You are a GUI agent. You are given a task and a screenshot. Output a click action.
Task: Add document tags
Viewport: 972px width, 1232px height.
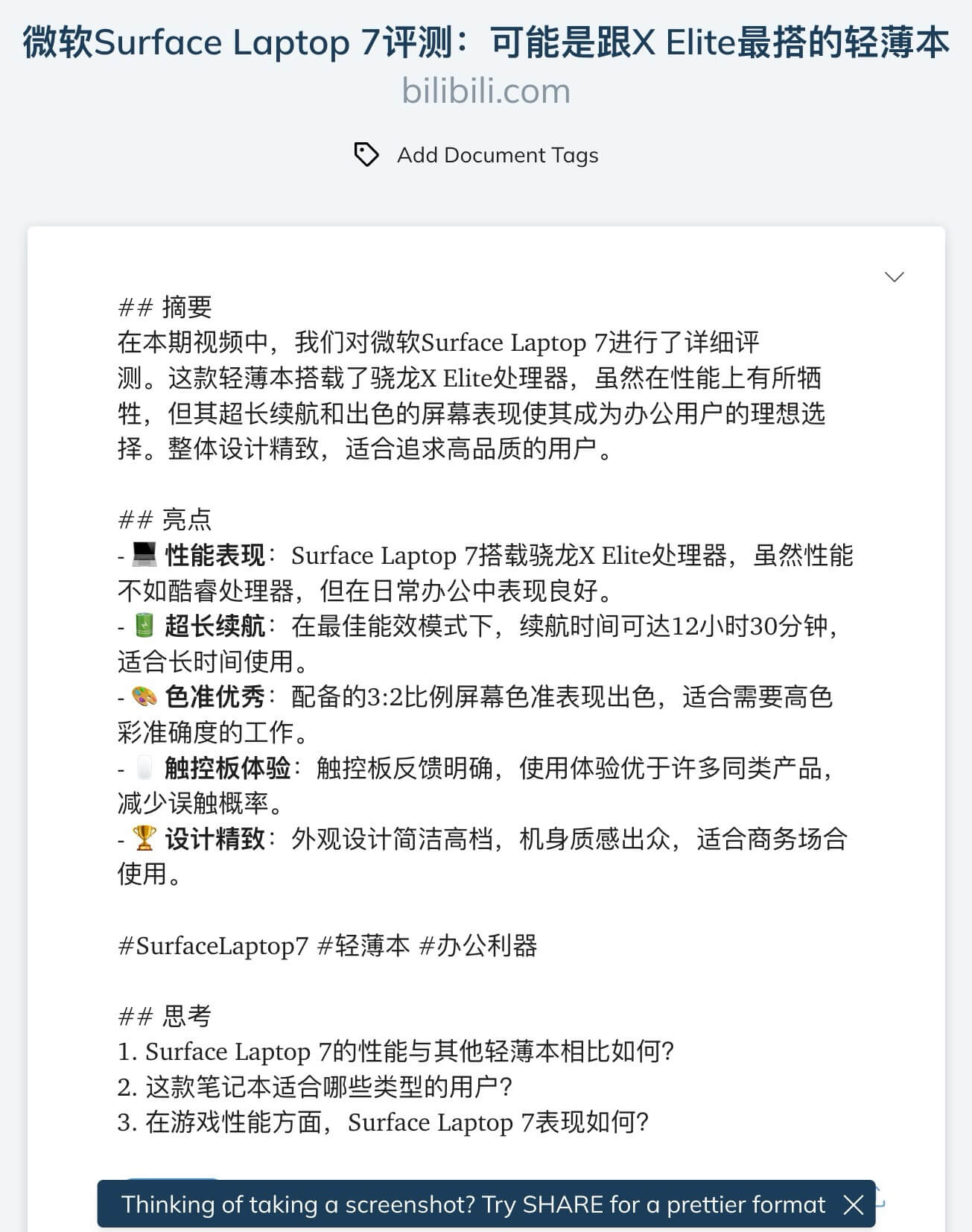point(477,155)
